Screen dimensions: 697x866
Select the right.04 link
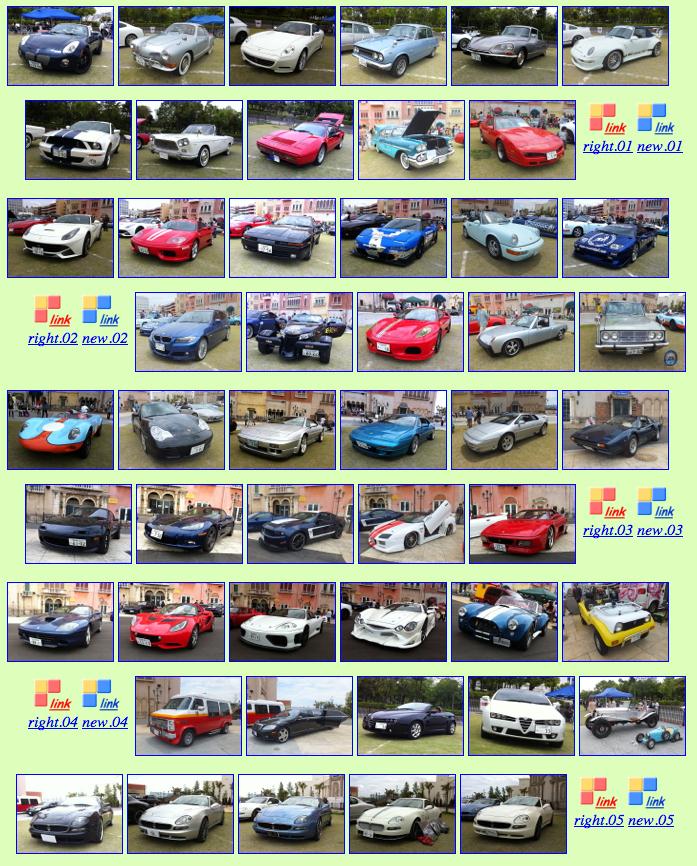click(52, 722)
